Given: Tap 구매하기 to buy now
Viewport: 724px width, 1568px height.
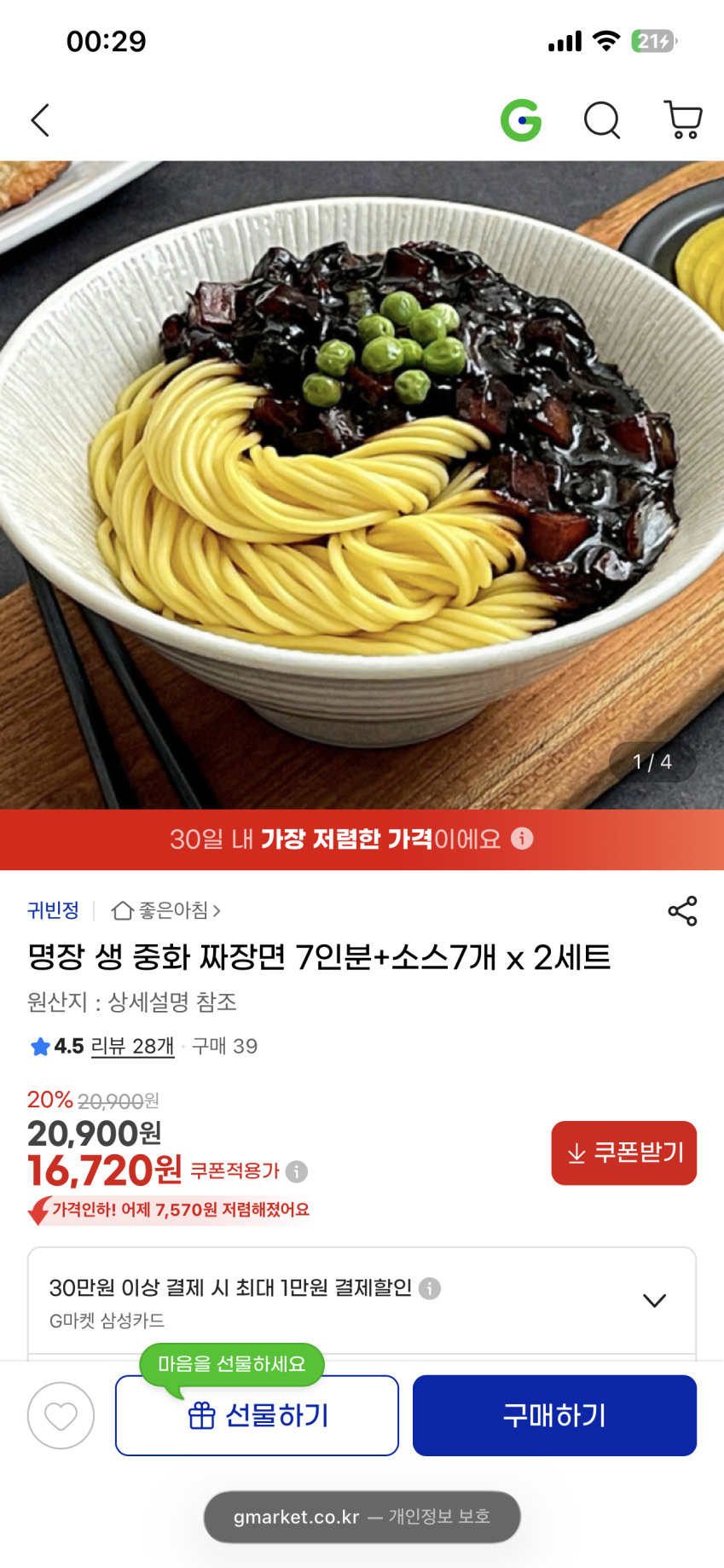Looking at the screenshot, I should point(554,1415).
